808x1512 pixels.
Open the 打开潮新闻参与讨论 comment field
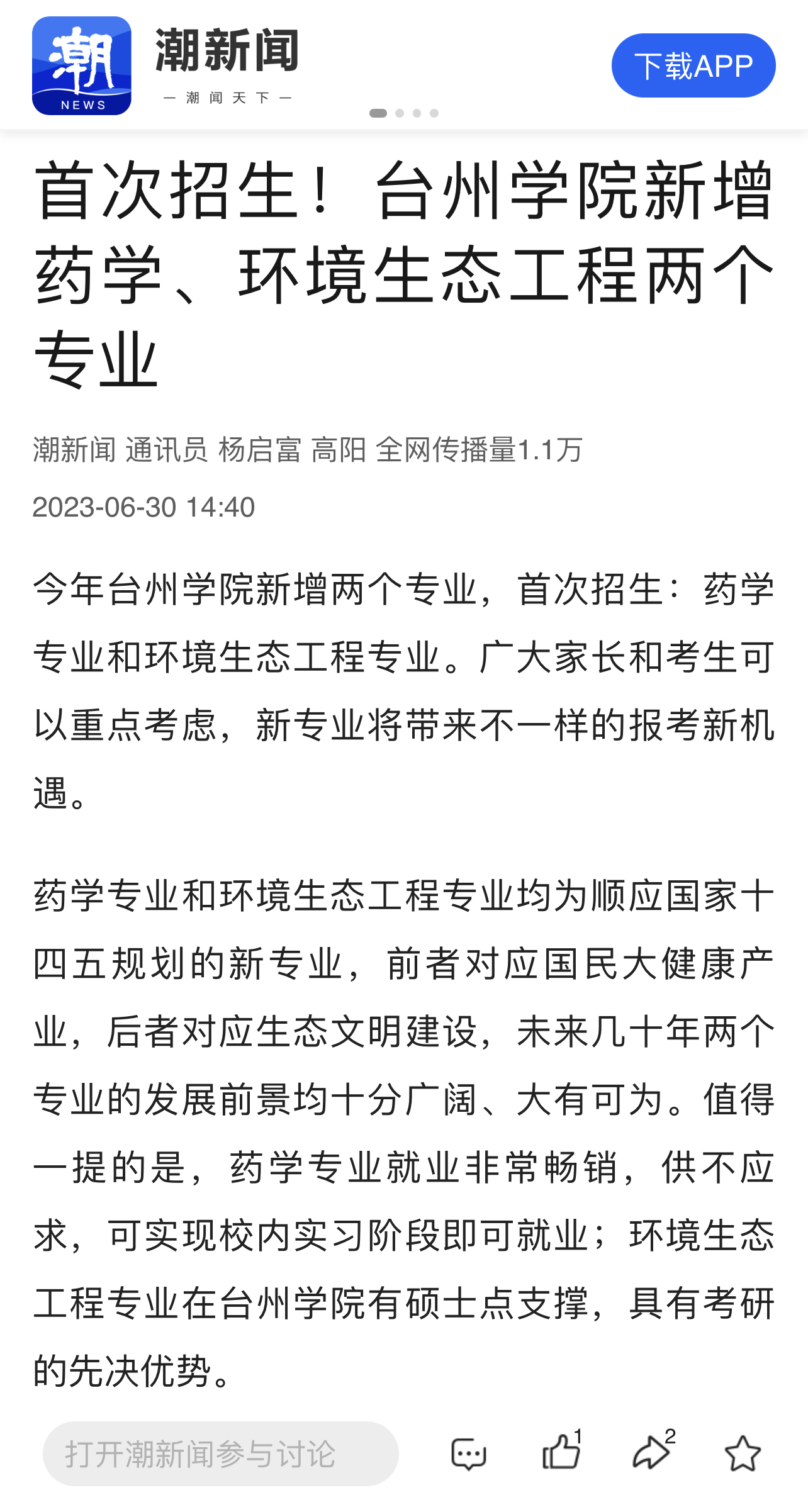coord(220,1453)
